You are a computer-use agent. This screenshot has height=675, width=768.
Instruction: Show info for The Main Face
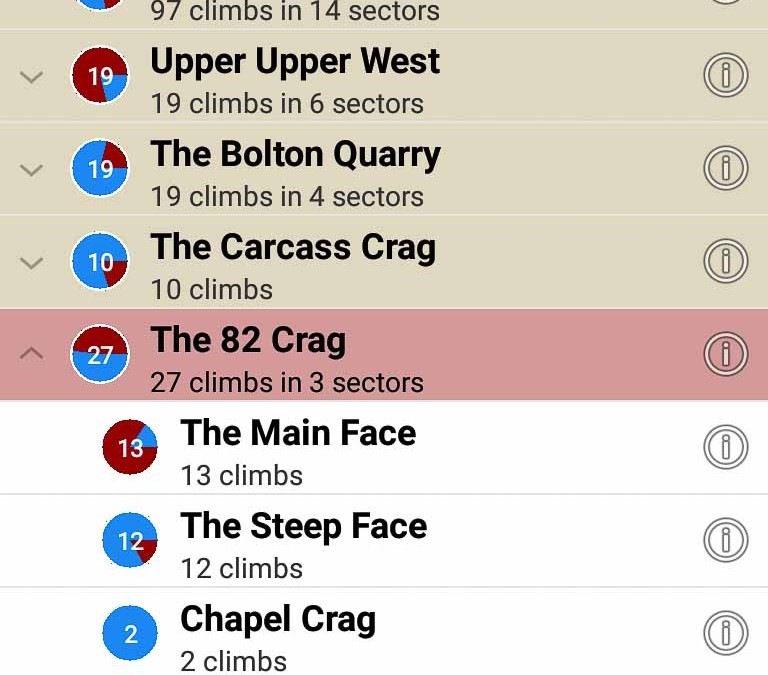click(726, 447)
